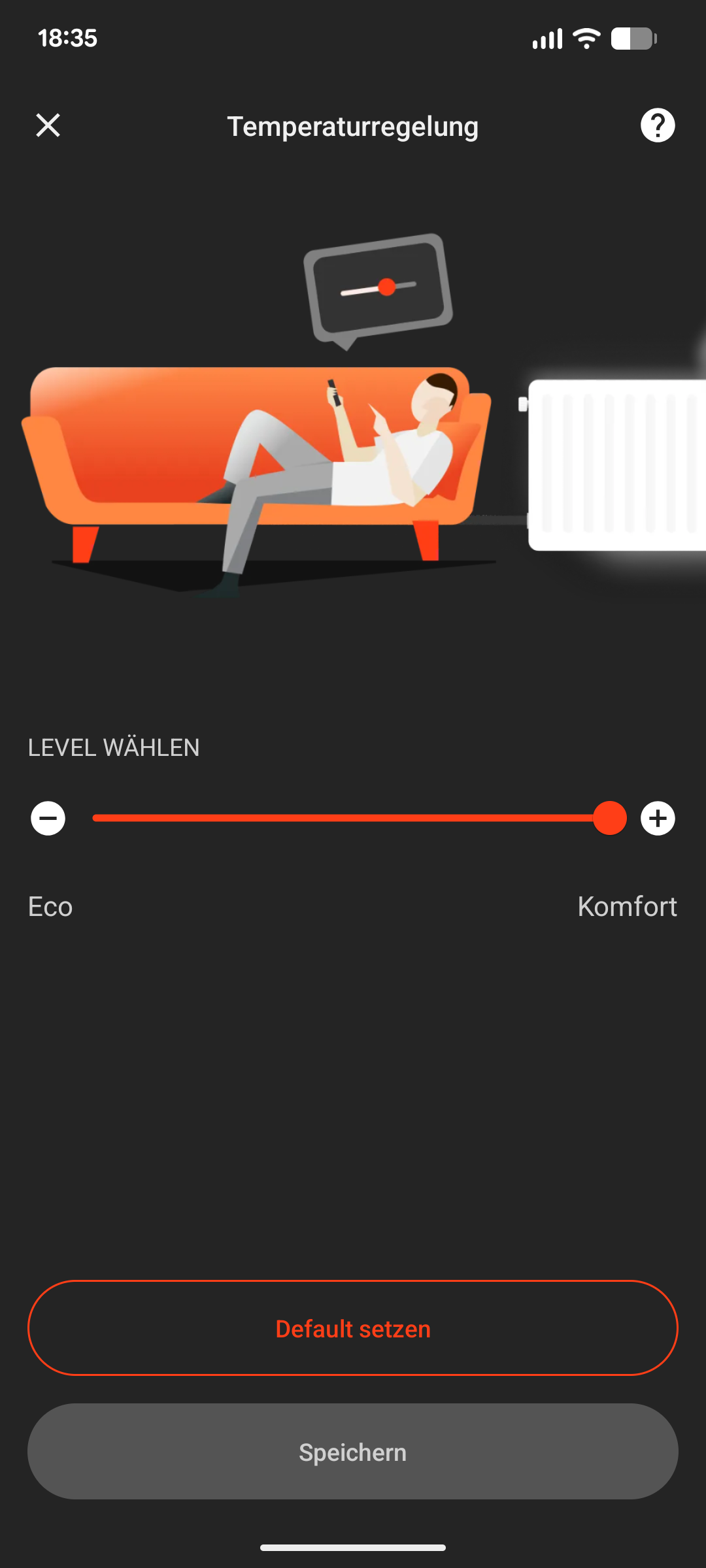Tap Default setzen to reset level
Screen dimensions: 706x1568
point(353,1328)
